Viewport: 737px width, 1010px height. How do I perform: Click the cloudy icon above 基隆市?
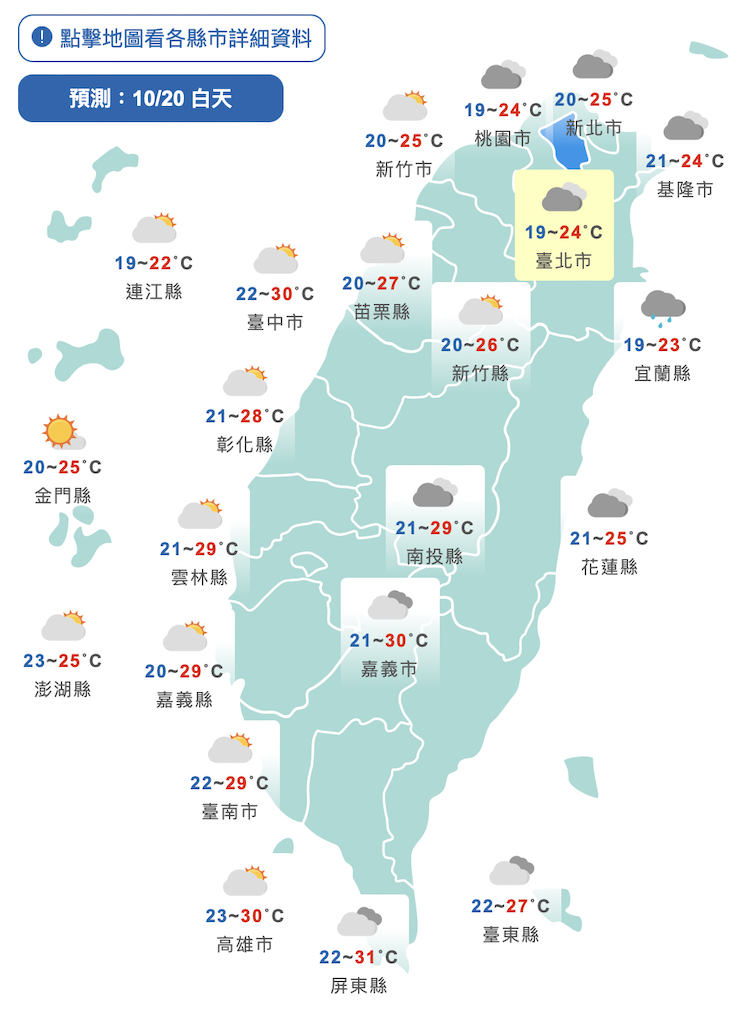point(684,128)
